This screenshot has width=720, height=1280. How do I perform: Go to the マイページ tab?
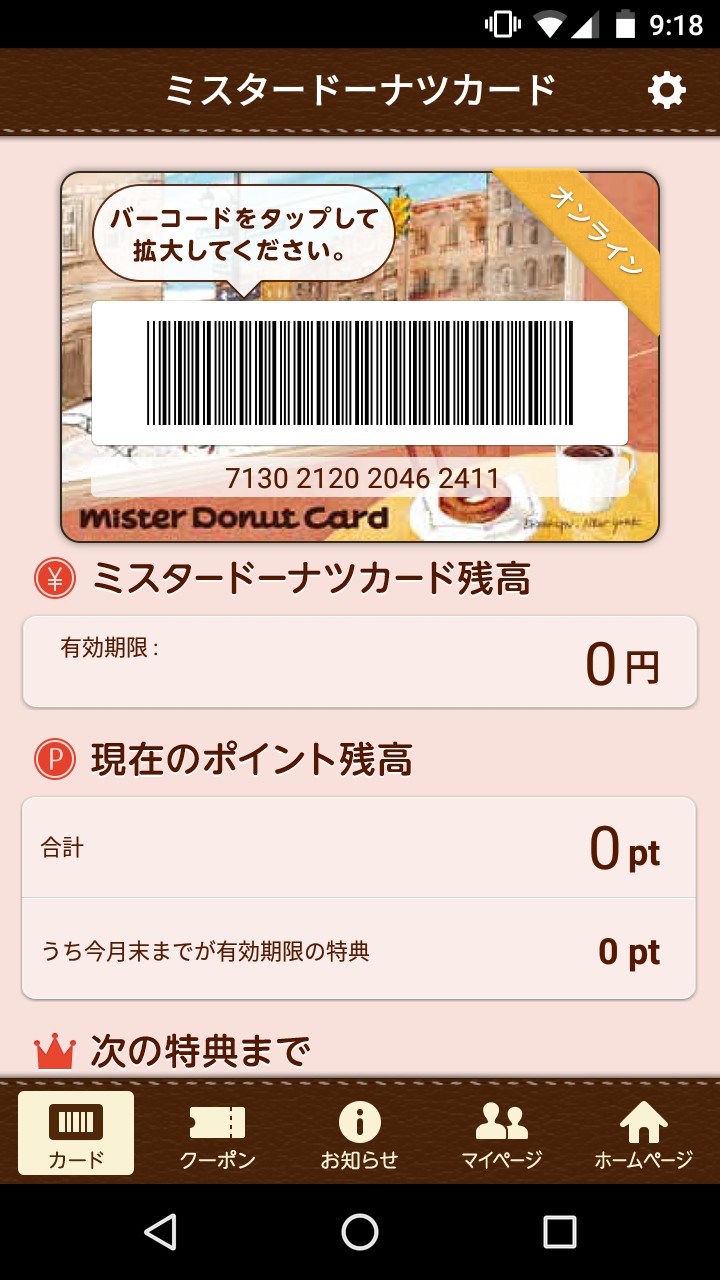point(501,1134)
